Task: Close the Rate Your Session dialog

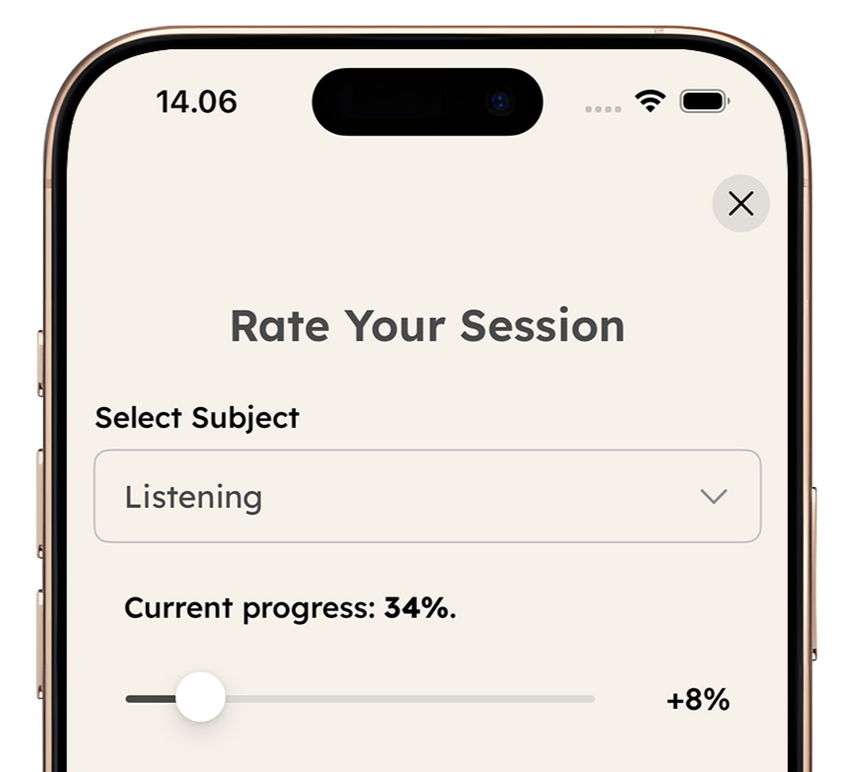Action: point(740,204)
